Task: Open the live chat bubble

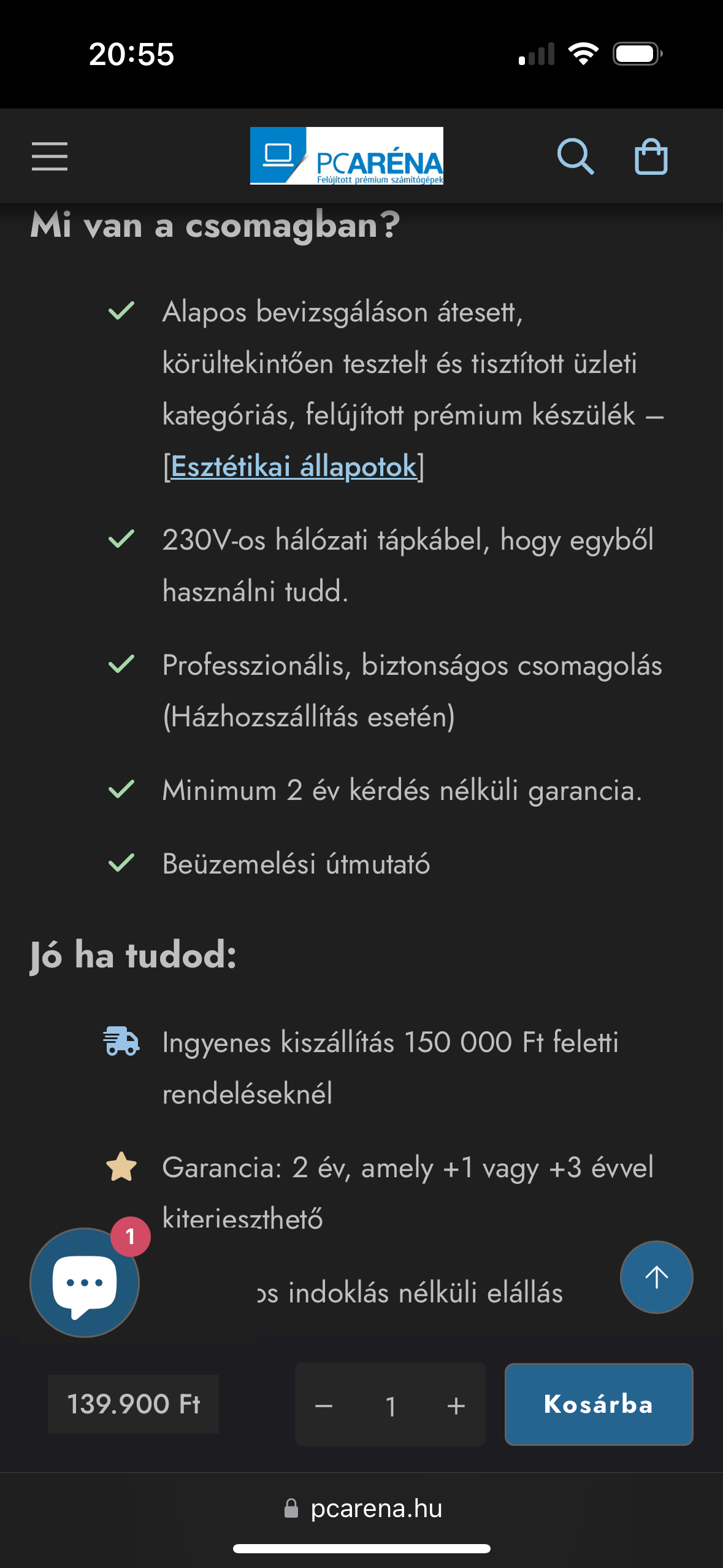Action: click(x=85, y=1282)
